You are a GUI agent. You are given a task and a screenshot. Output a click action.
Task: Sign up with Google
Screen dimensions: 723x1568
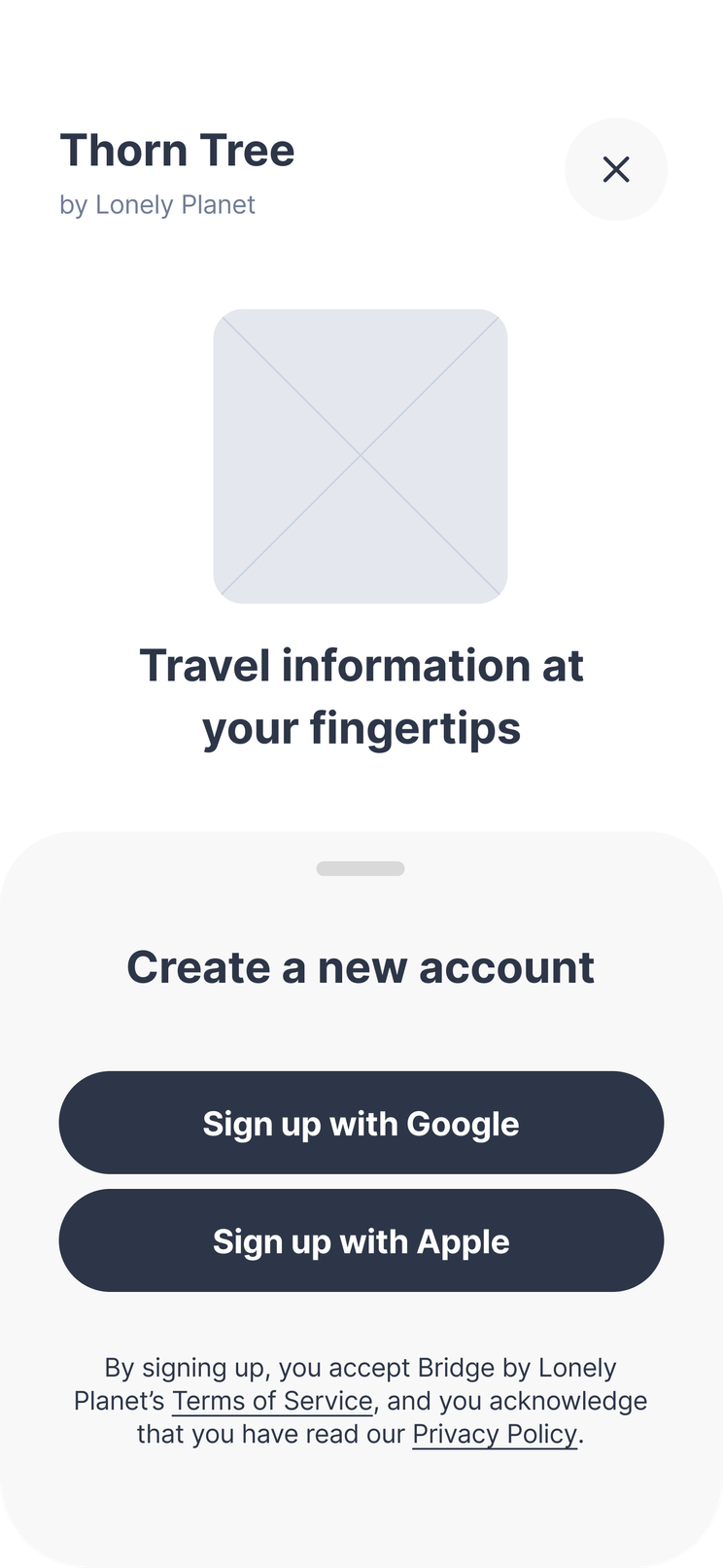click(361, 1123)
